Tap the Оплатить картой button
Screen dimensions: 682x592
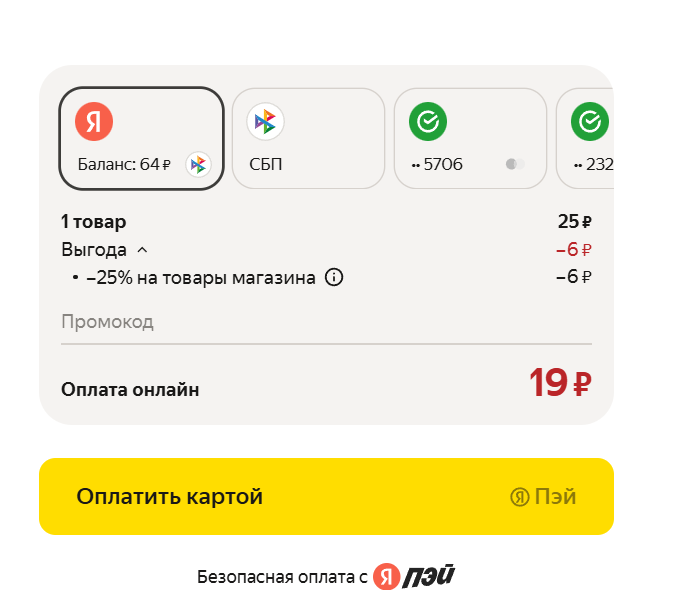point(325,497)
